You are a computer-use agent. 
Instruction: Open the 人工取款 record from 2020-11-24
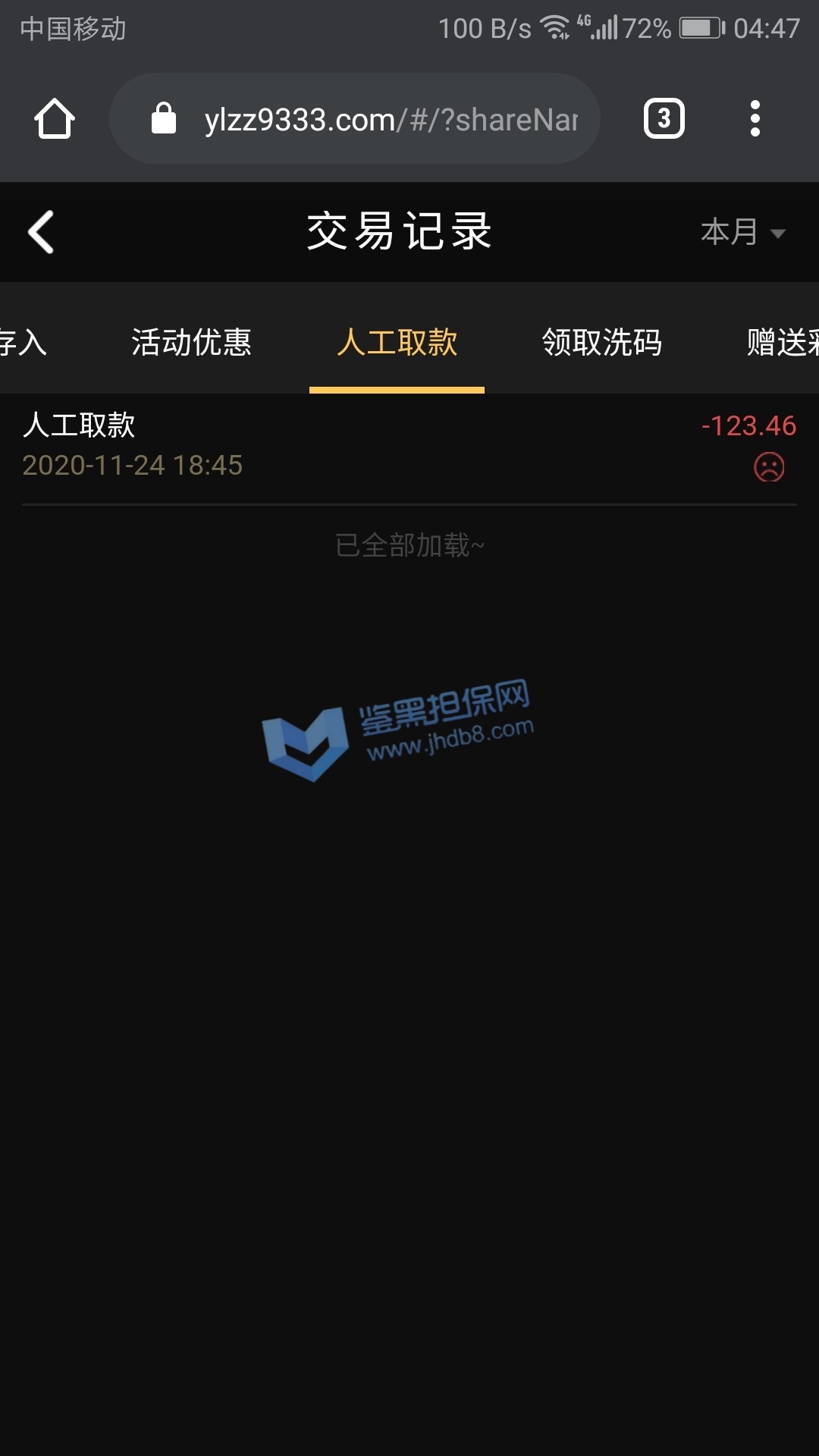pyautogui.click(x=409, y=446)
